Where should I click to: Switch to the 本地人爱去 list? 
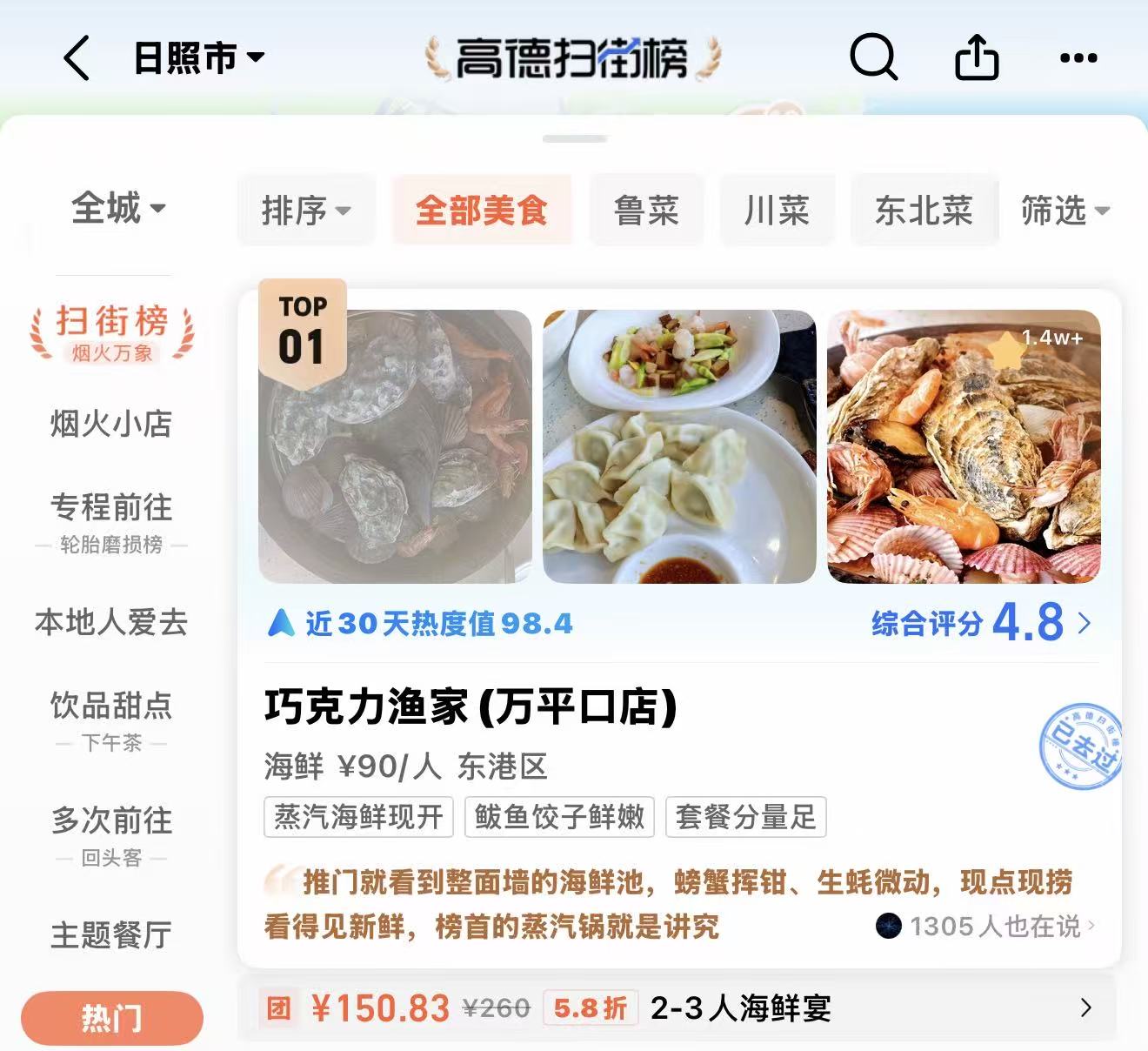(x=111, y=622)
